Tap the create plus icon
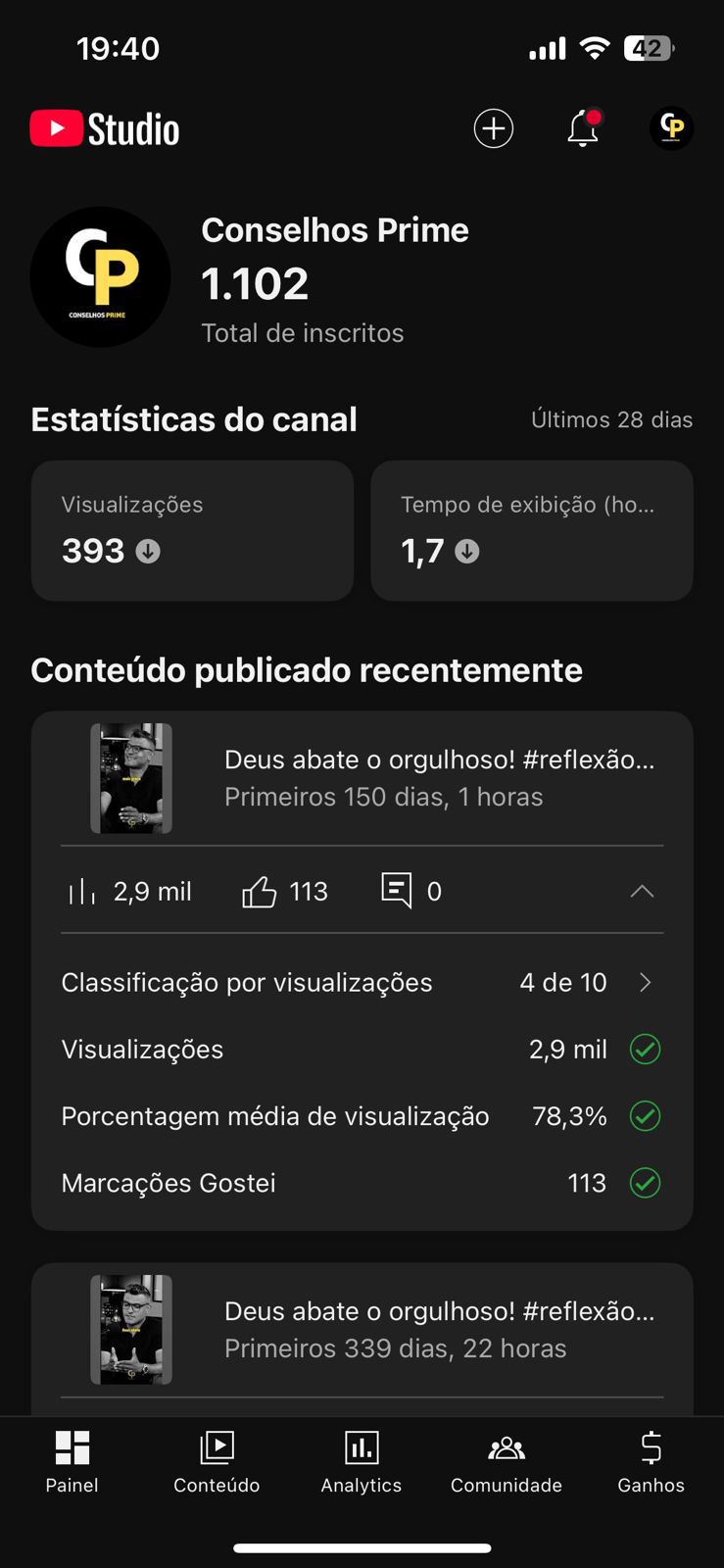Image resolution: width=724 pixels, height=1568 pixels. (494, 128)
